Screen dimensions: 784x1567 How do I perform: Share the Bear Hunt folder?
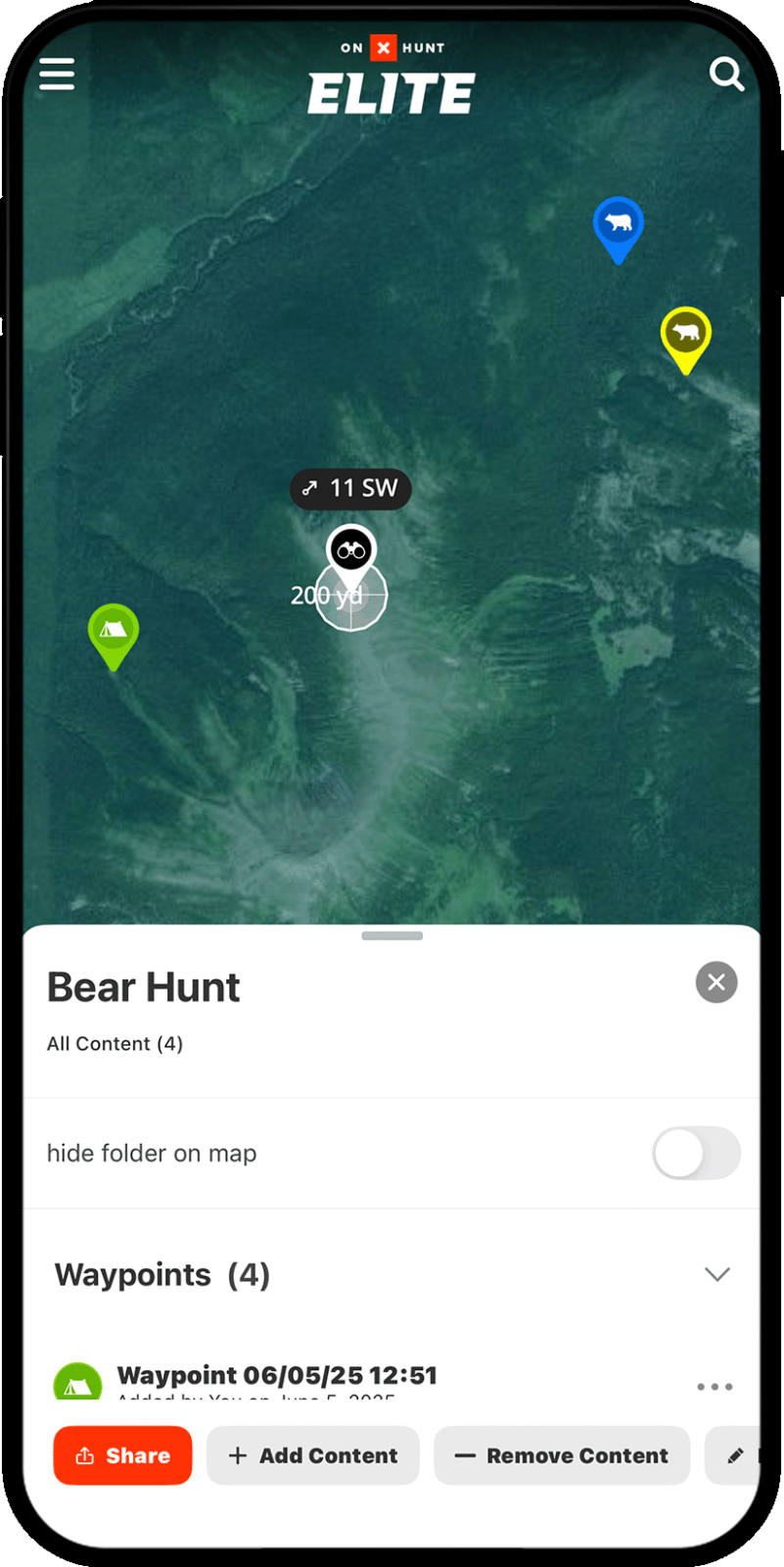[x=122, y=1455]
